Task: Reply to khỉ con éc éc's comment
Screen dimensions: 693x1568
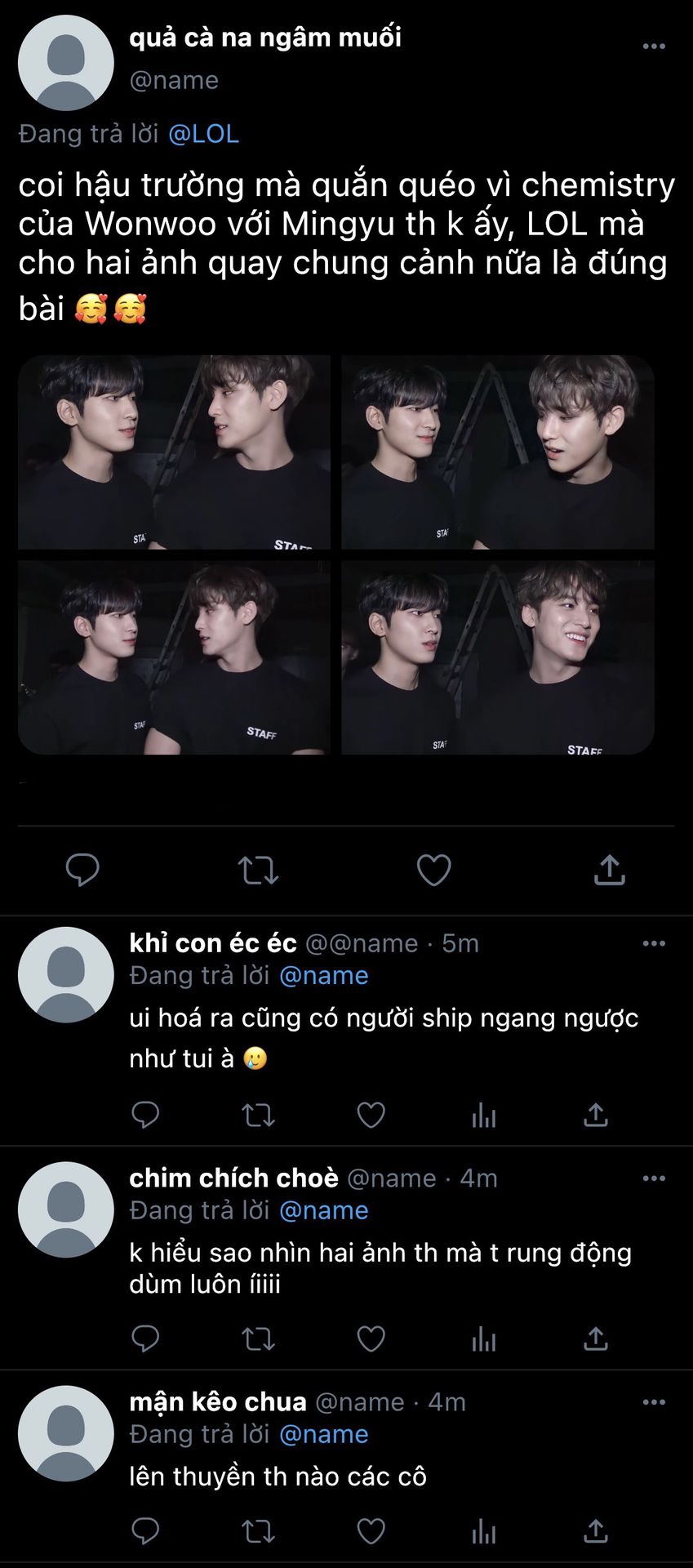Action: pos(145,1115)
